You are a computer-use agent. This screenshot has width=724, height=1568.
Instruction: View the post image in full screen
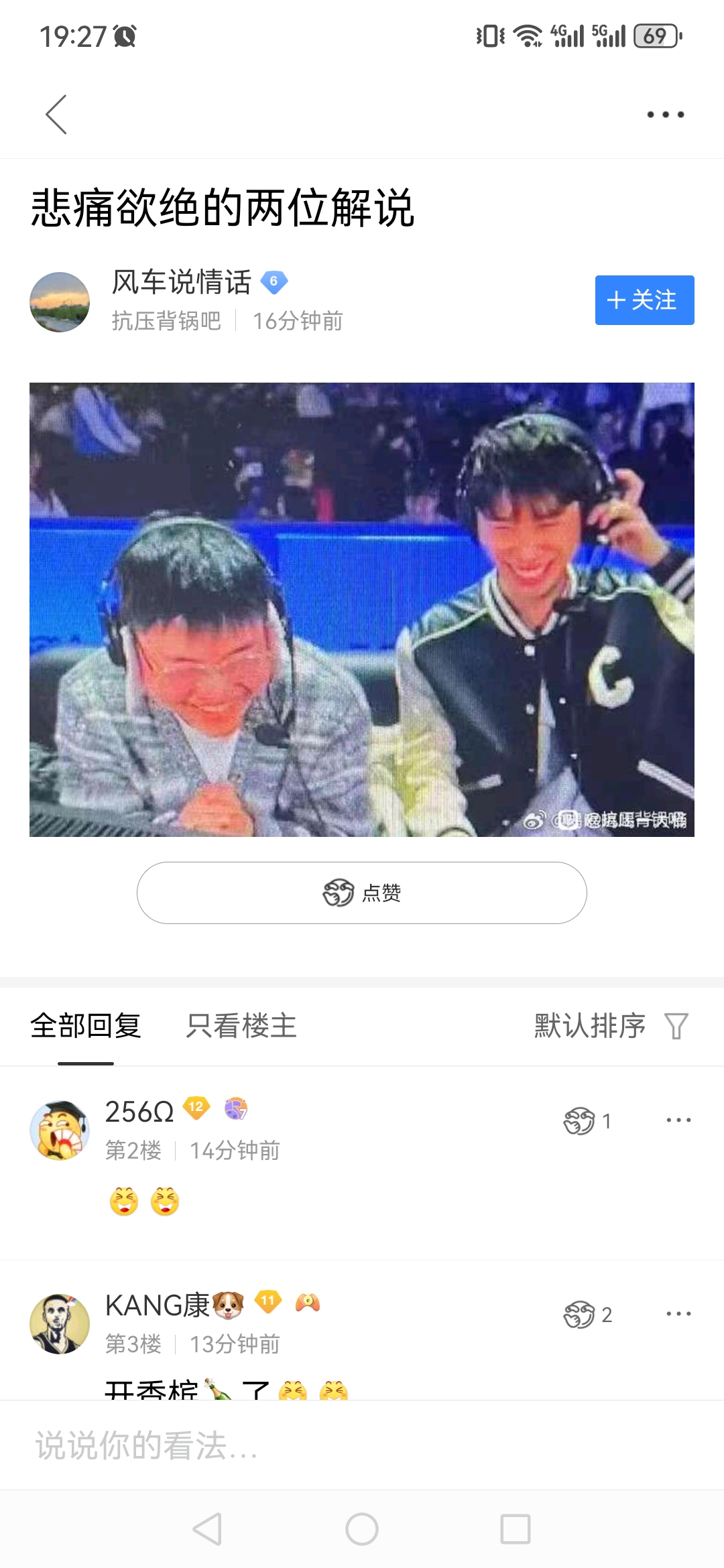pyautogui.click(x=362, y=609)
